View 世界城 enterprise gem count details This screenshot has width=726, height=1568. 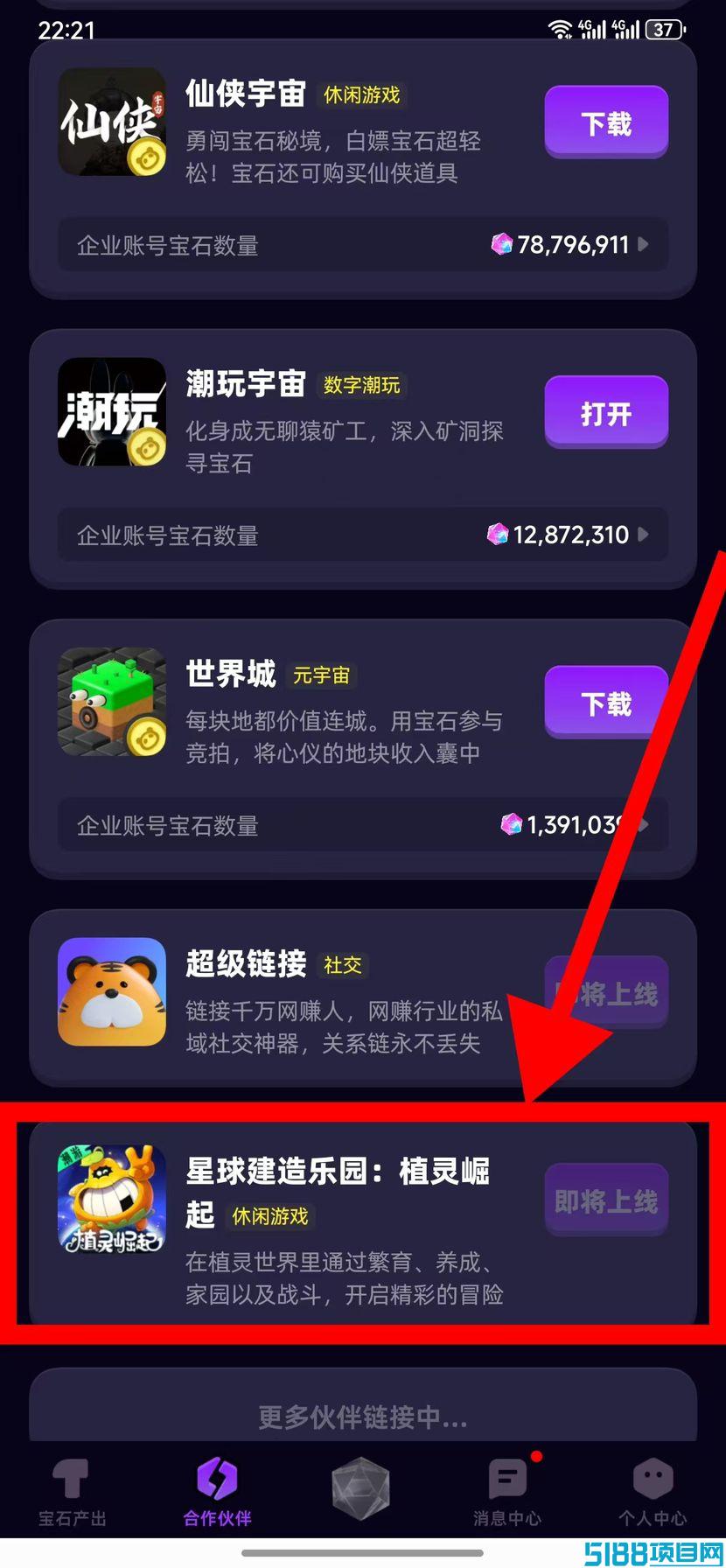pyautogui.click(x=363, y=824)
